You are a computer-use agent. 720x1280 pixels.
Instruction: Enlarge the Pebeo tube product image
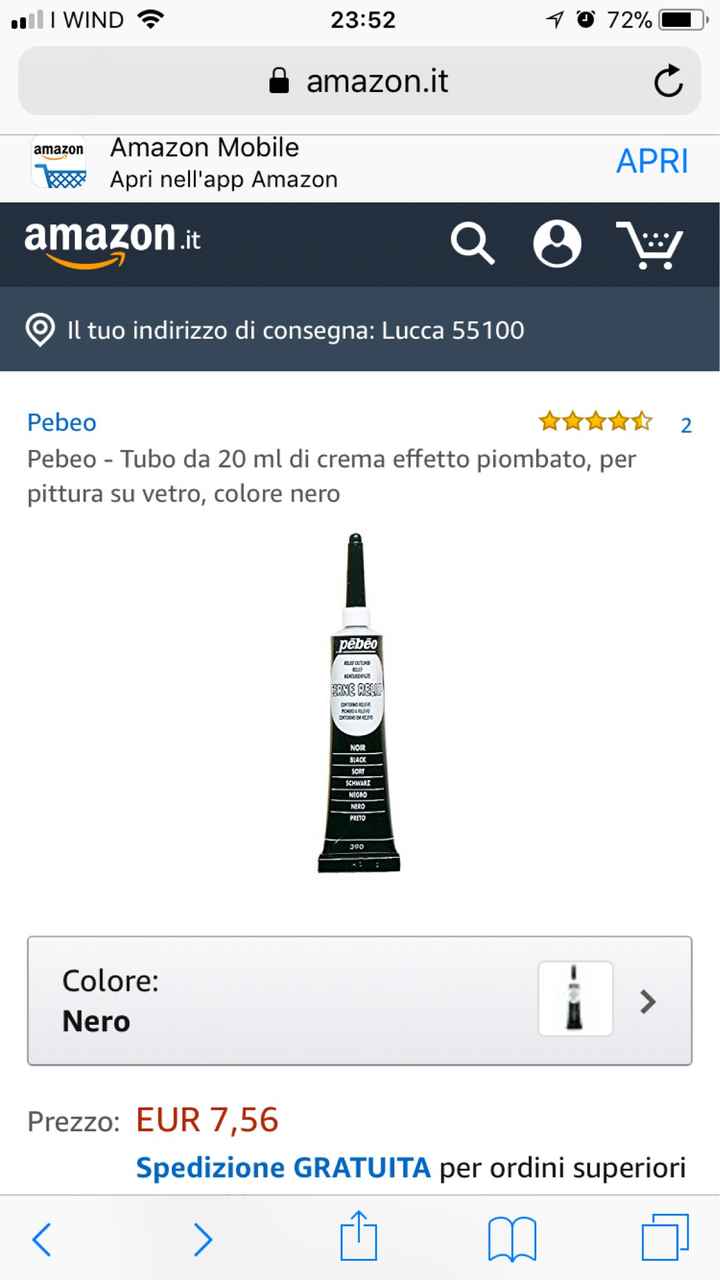pos(359,703)
